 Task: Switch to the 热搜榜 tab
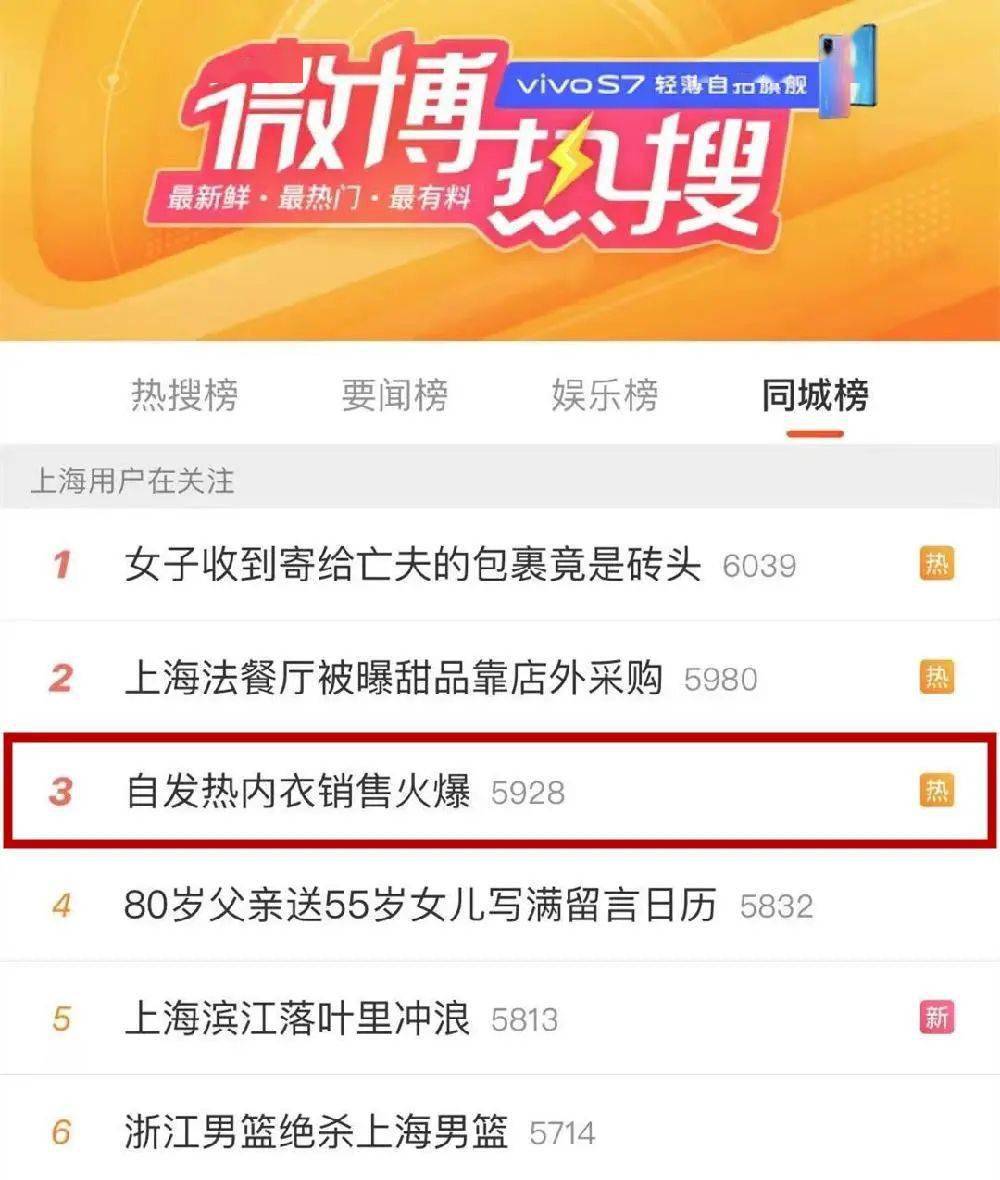pos(184,396)
